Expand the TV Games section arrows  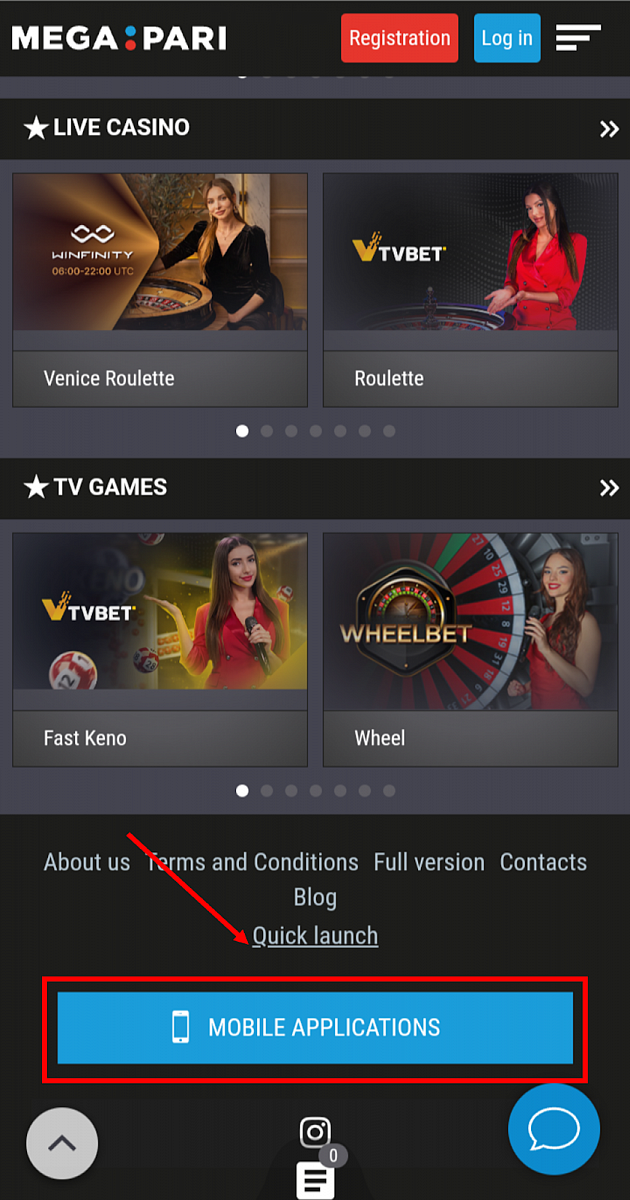click(609, 488)
